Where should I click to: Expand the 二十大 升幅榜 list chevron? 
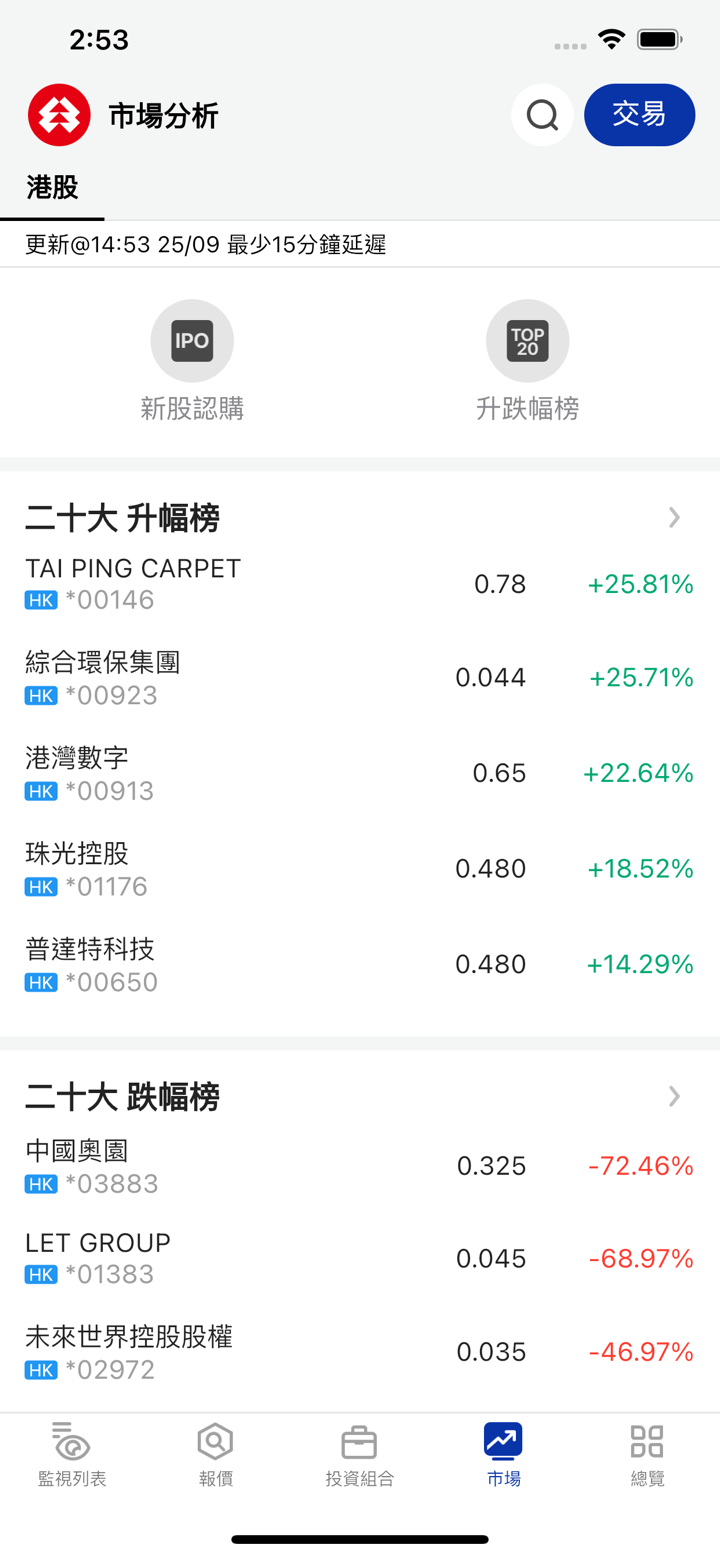675,517
